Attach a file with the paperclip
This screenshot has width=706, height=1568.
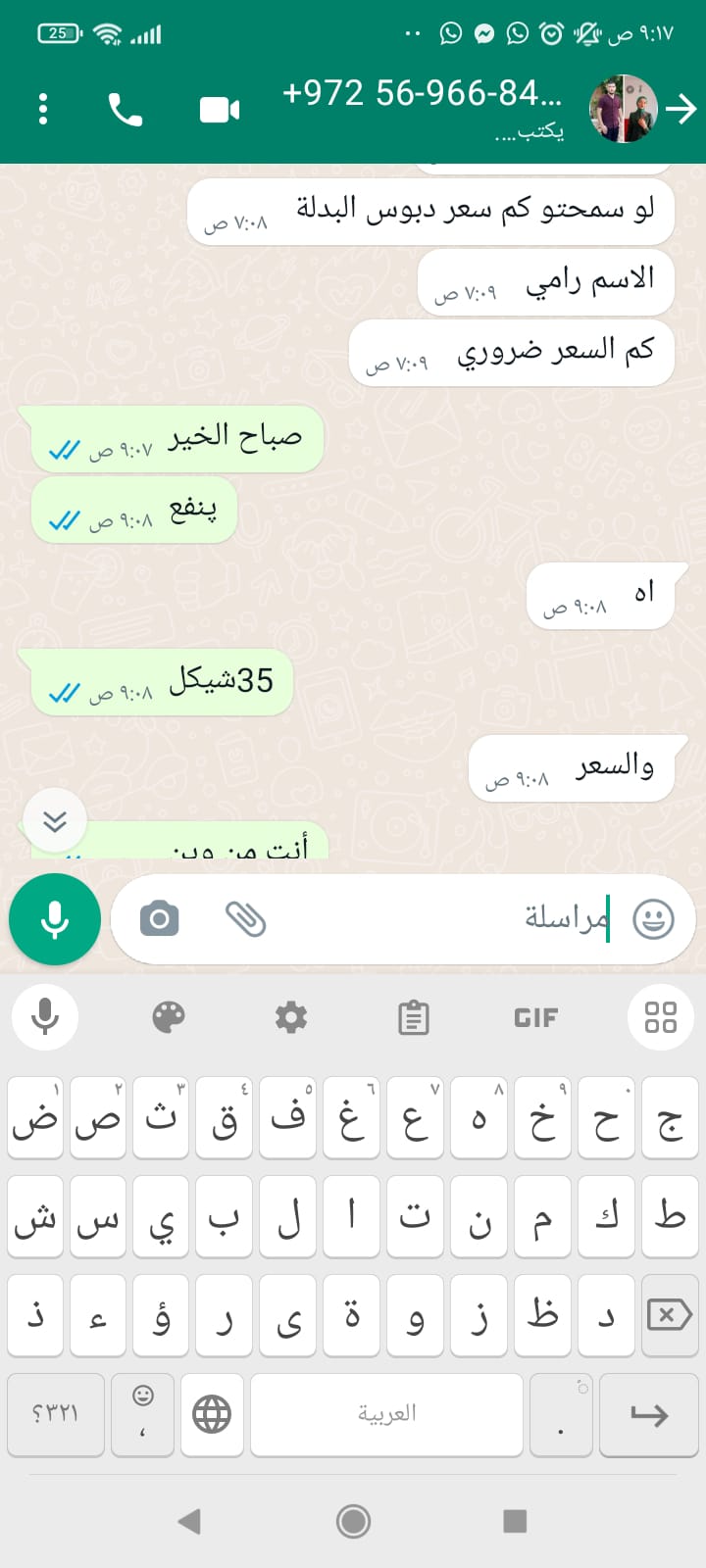(245, 919)
